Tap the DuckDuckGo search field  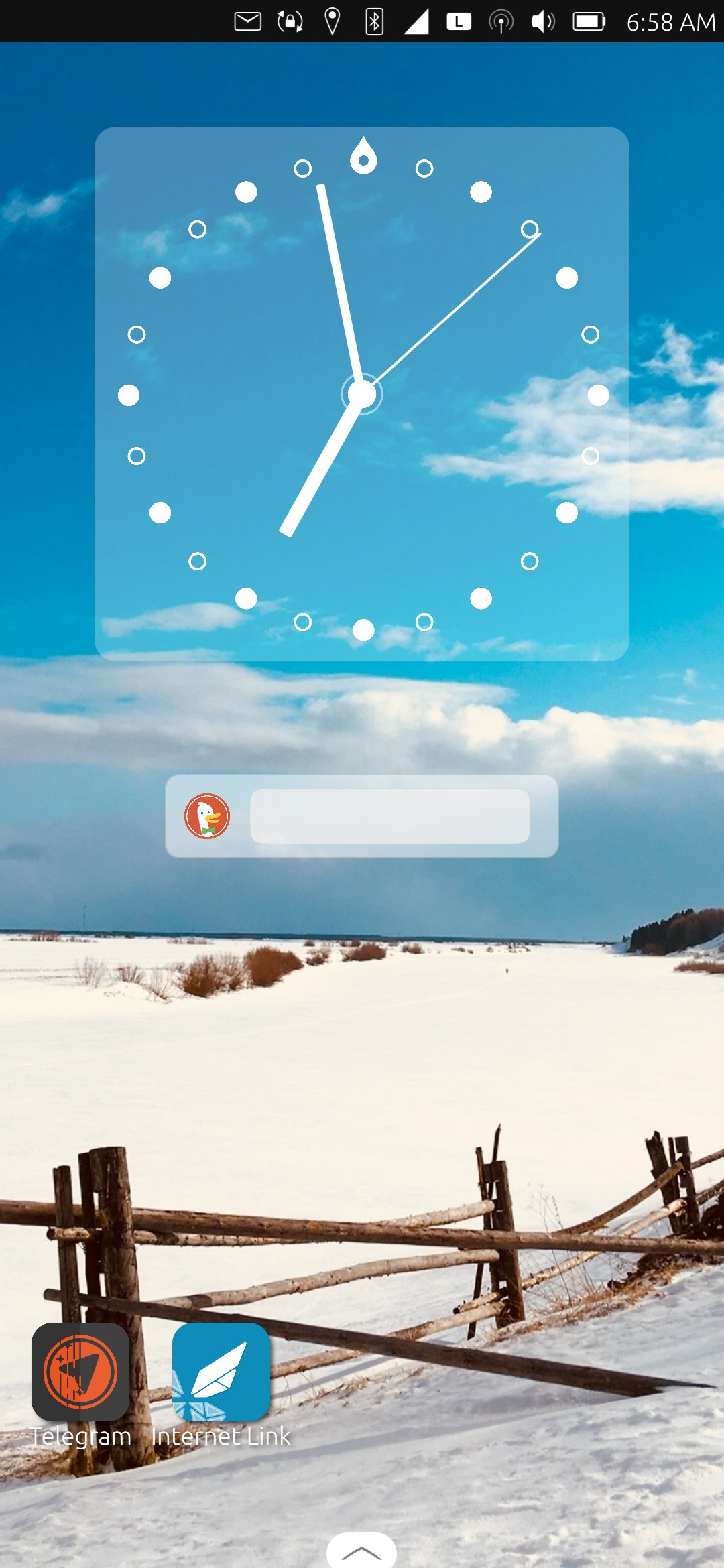[389, 816]
